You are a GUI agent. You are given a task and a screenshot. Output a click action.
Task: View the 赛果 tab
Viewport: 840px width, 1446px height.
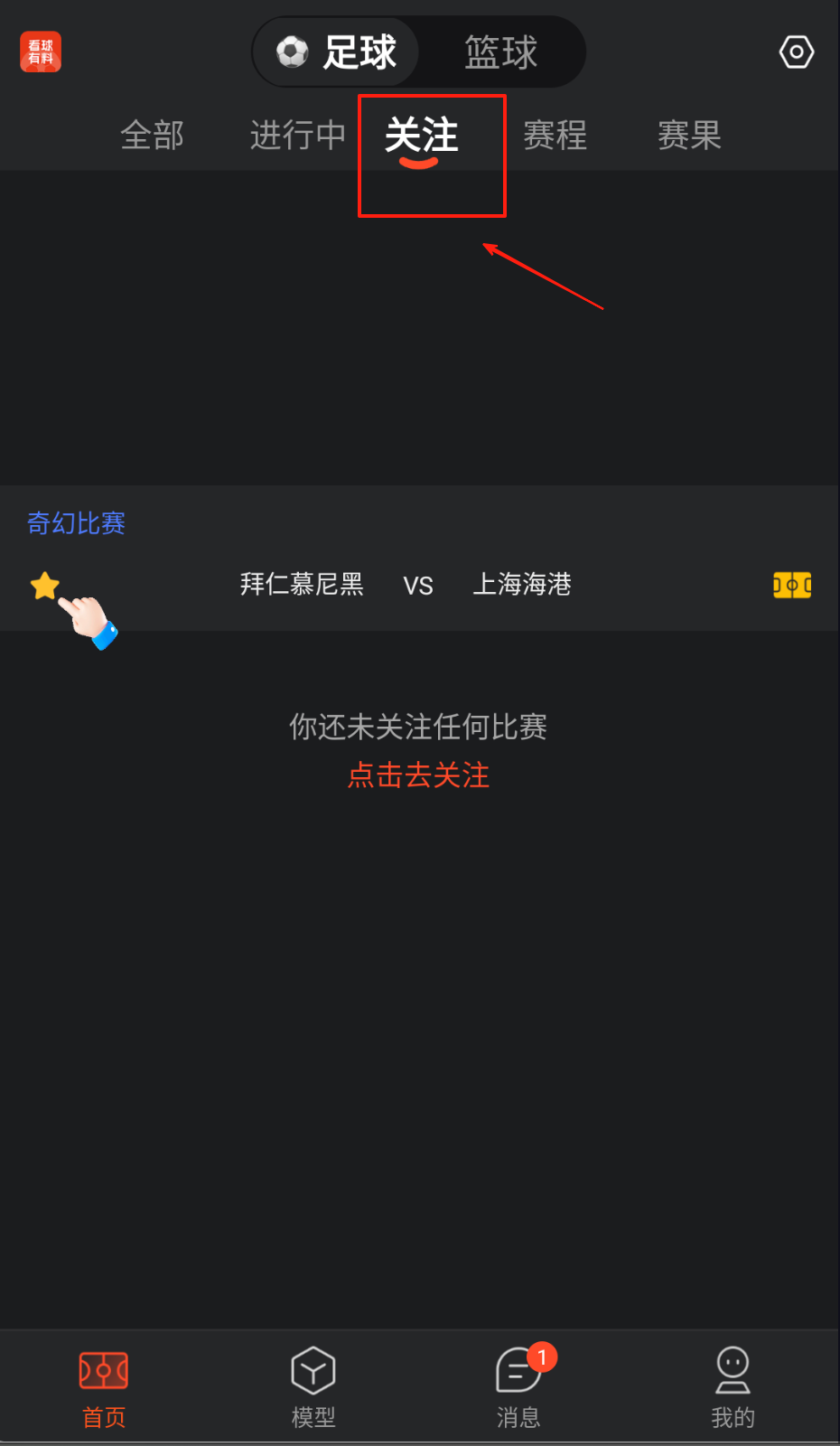(x=689, y=136)
